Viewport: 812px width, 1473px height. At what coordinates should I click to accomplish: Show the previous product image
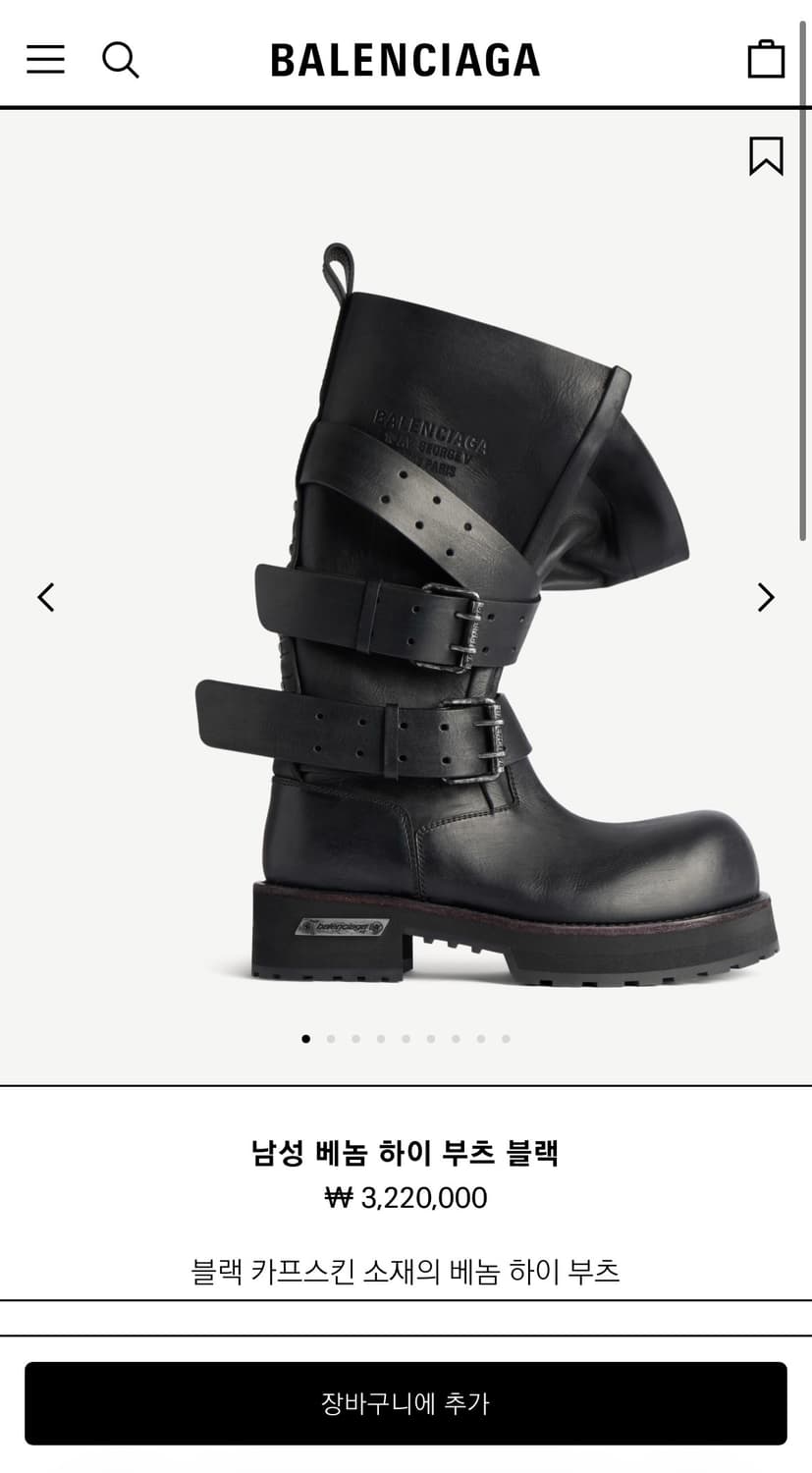click(45, 597)
